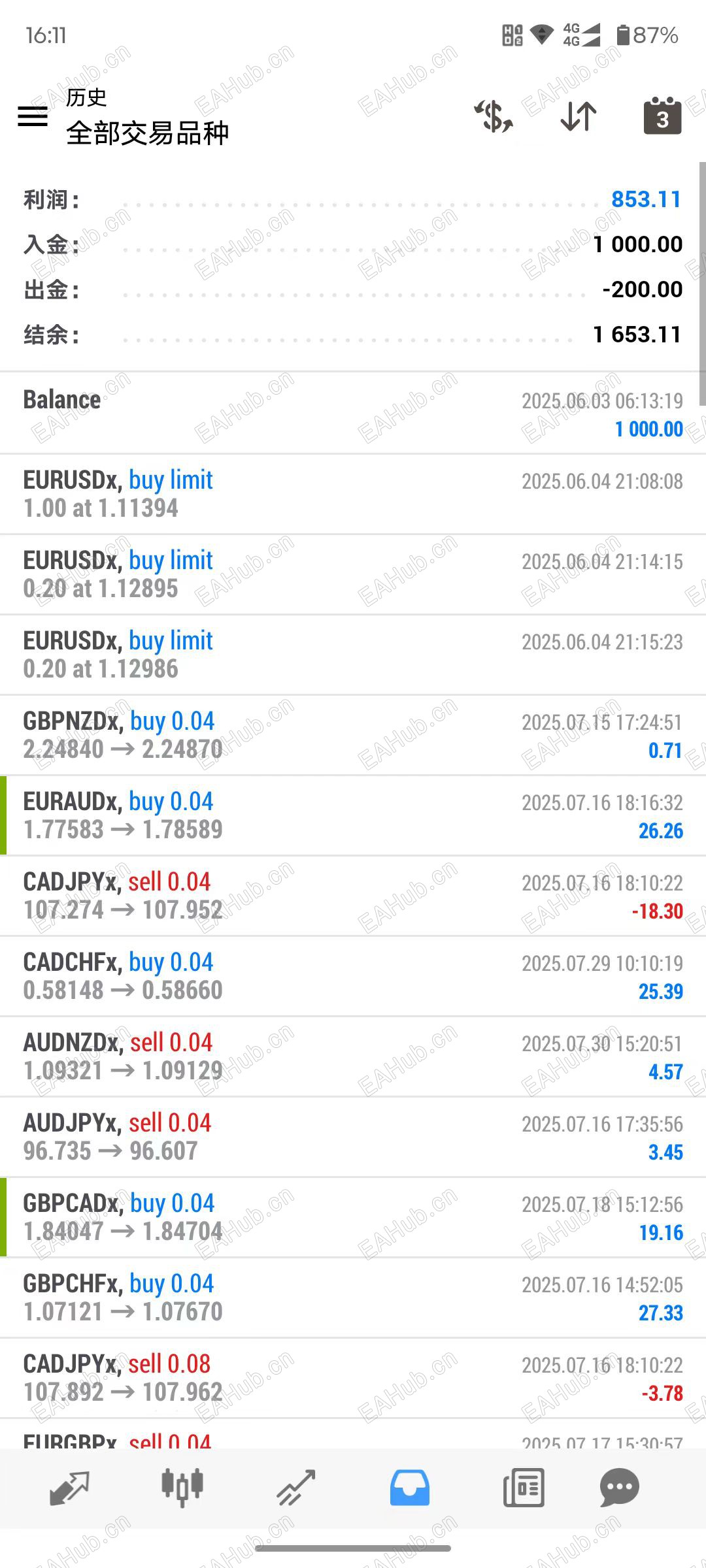Open the calendar date range picker
The image size is (706, 1568).
point(662,116)
